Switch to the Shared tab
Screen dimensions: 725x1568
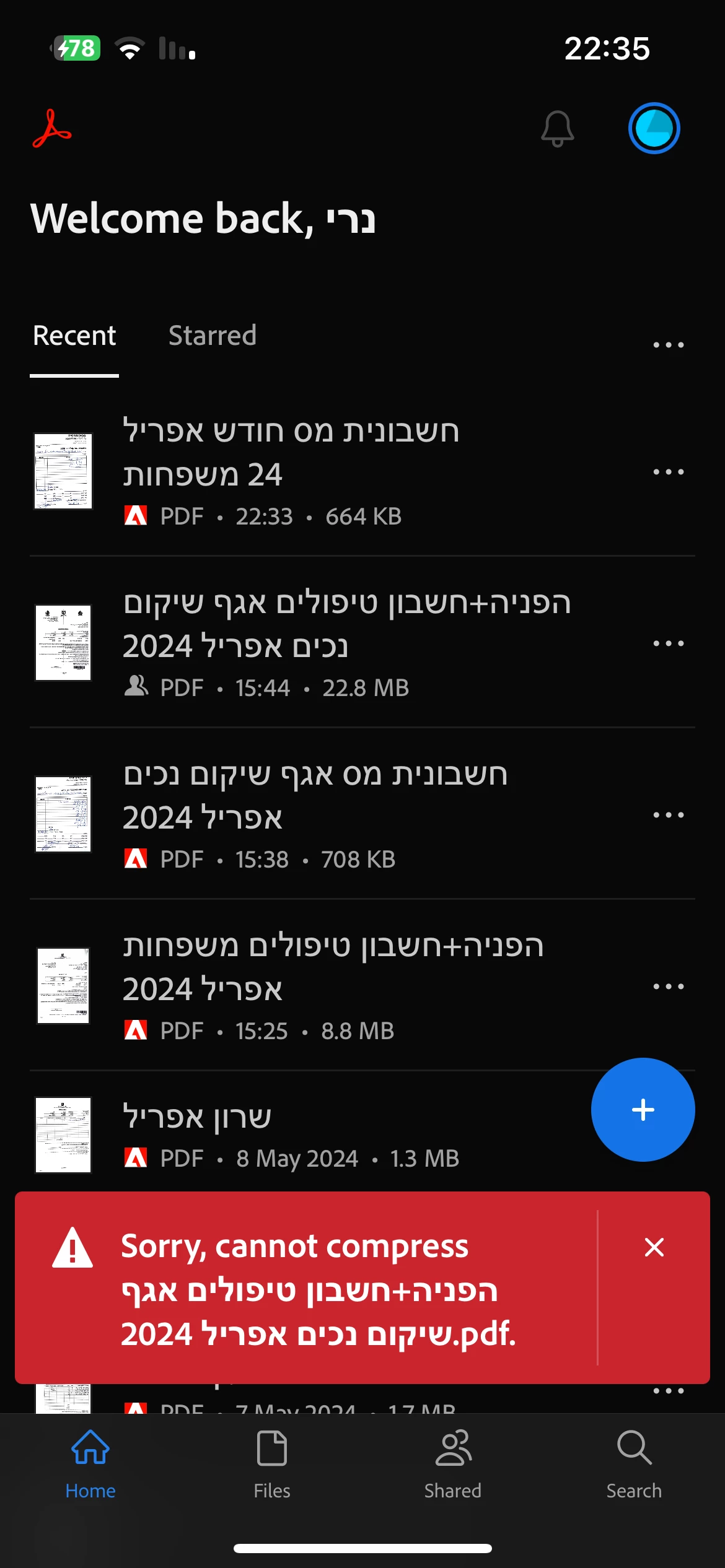[453, 1464]
